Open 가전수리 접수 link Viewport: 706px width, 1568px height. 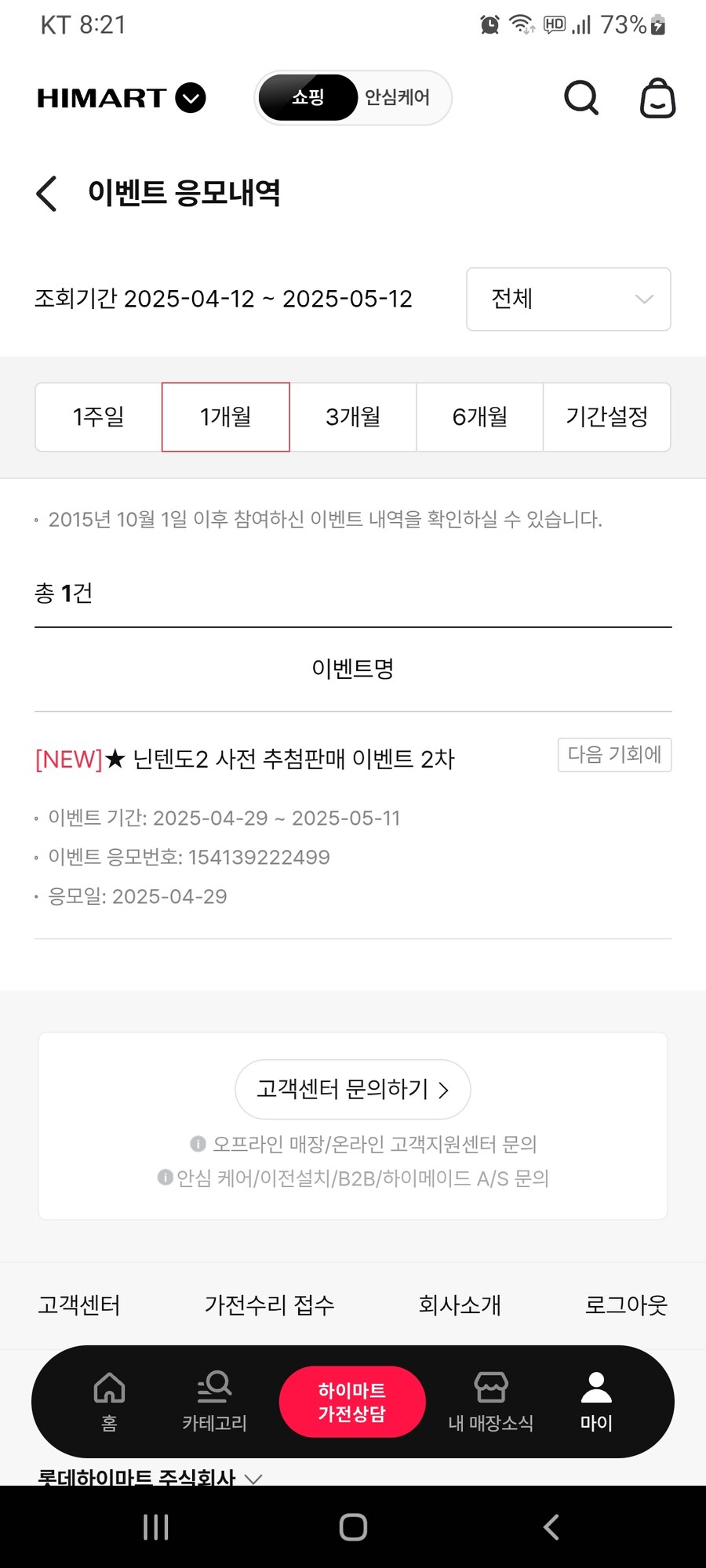[269, 1305]
